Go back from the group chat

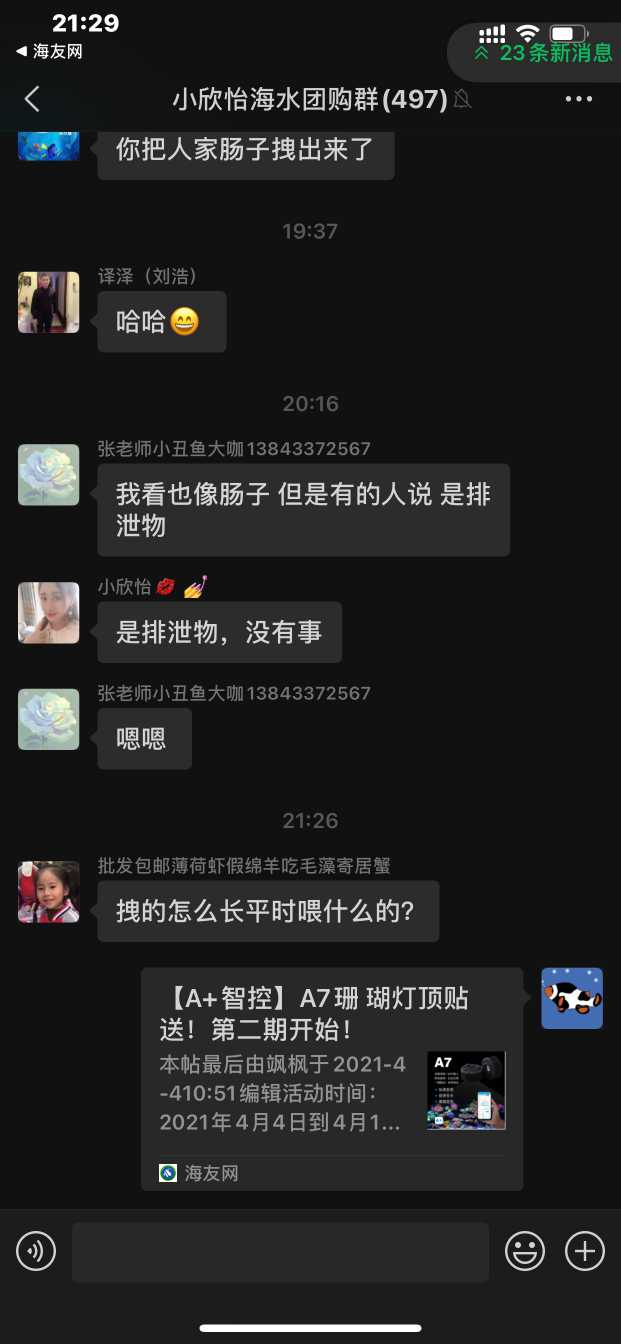(32, 99)
